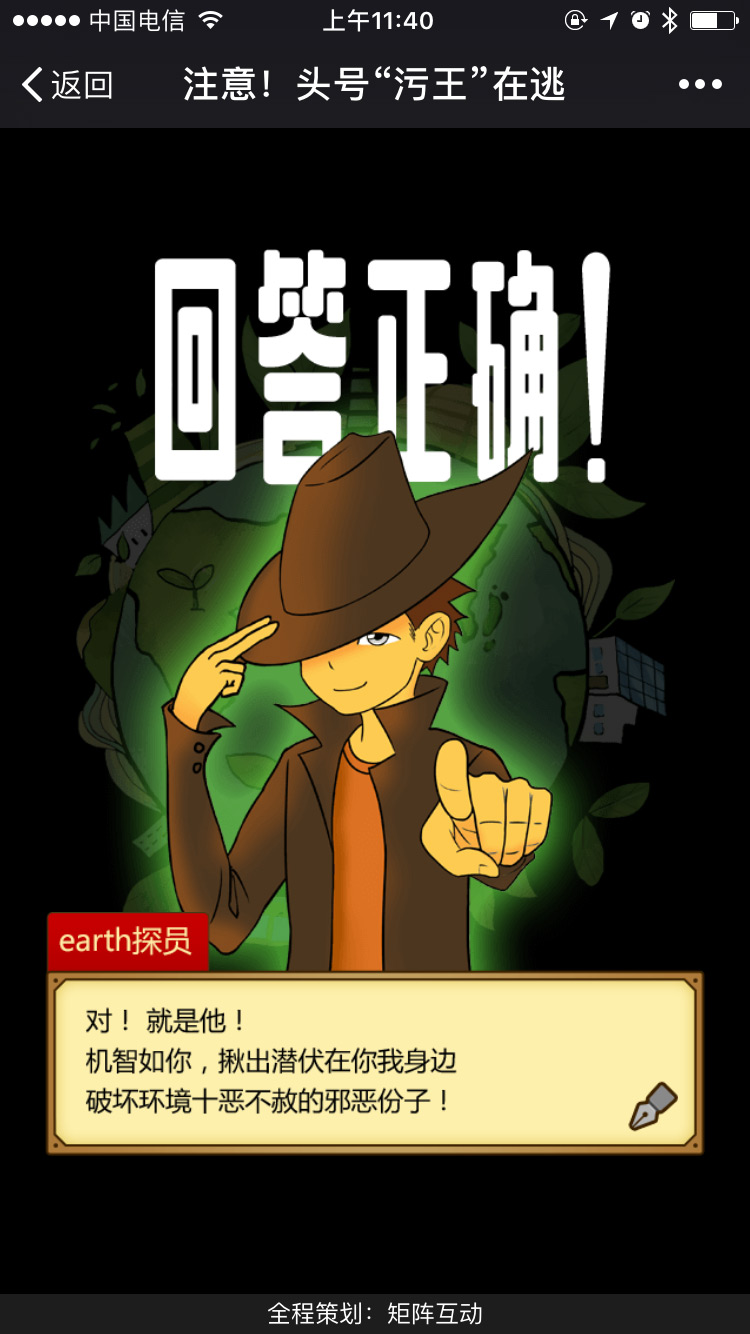Tap the earth探员 dialogue box to continue
Image resolution: width=750 pixels, height=1334 pixels.
[x=375, y=1063]
